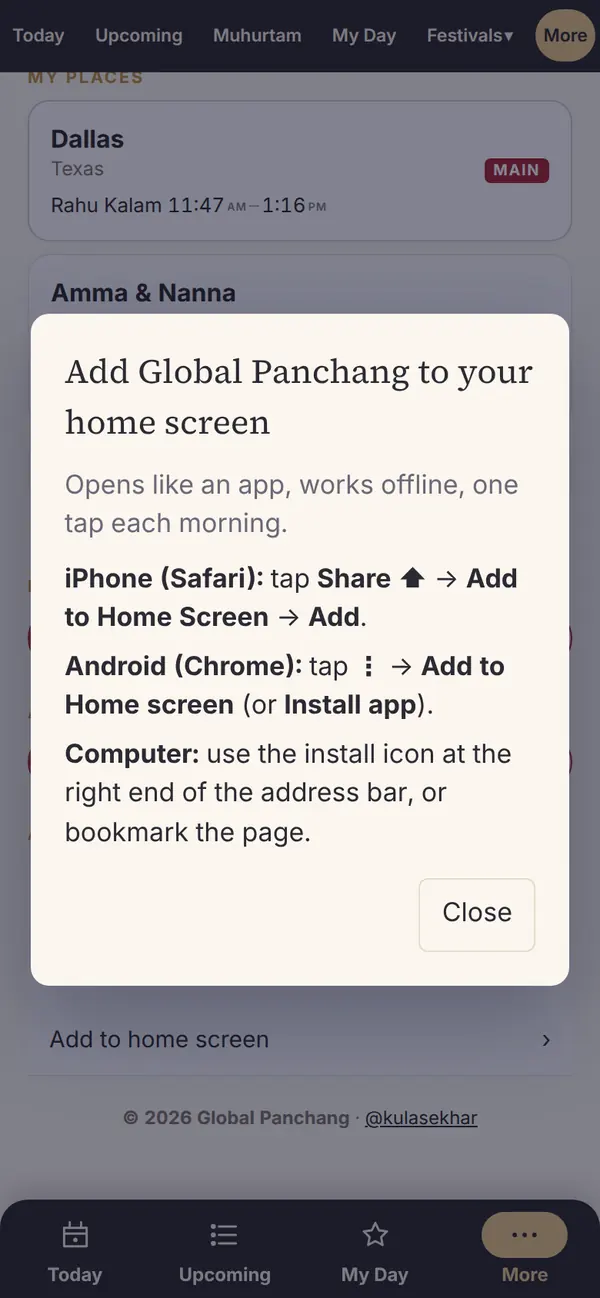This screenshot has height=1298, width=600.
Task: Open the Upcoming top tab
Action: (139, 35)
